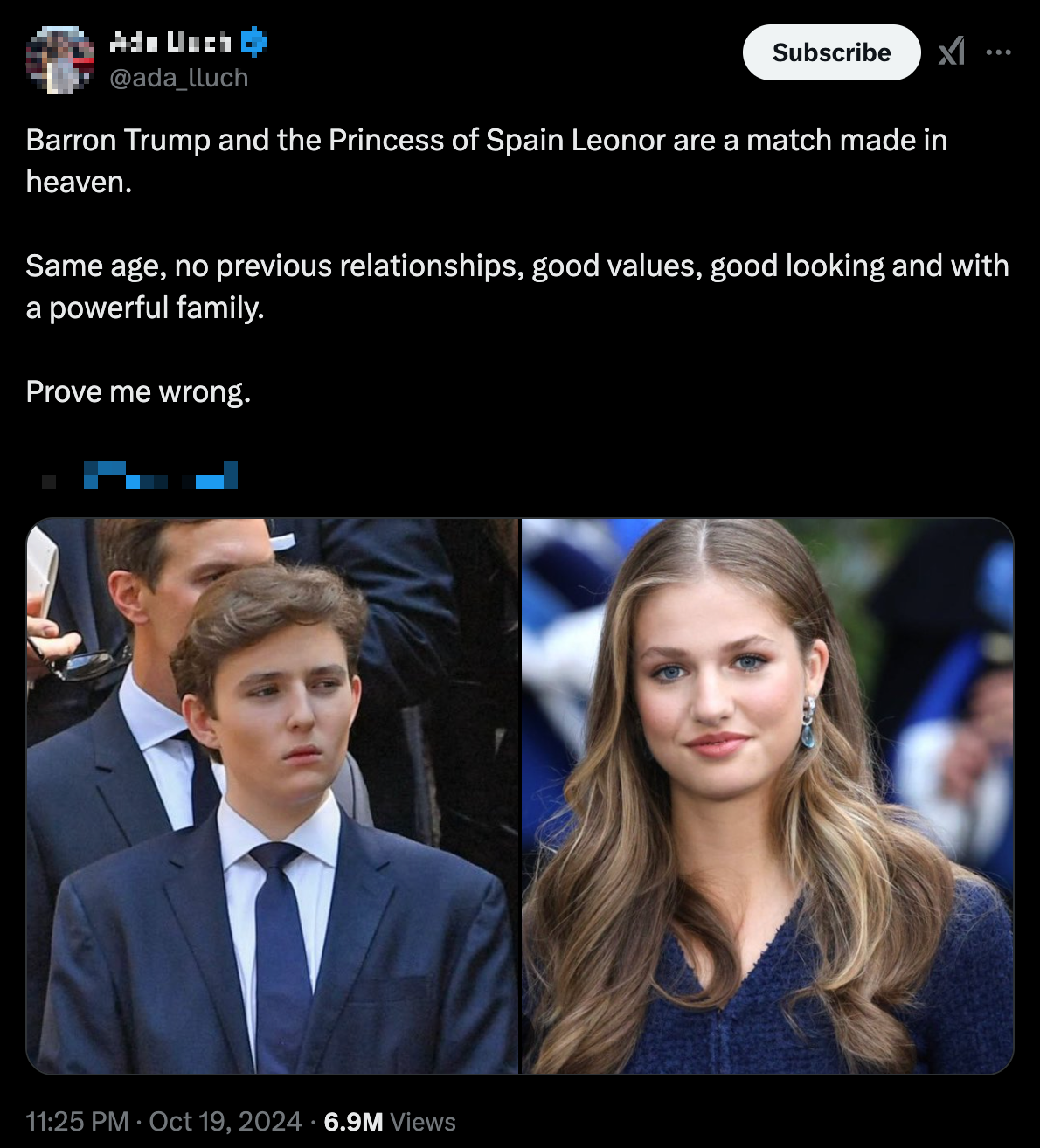The image size is (1040, 1148).
Task: Open the Grok explain icon
Action: pyautogui.click(x=951, y=52)
